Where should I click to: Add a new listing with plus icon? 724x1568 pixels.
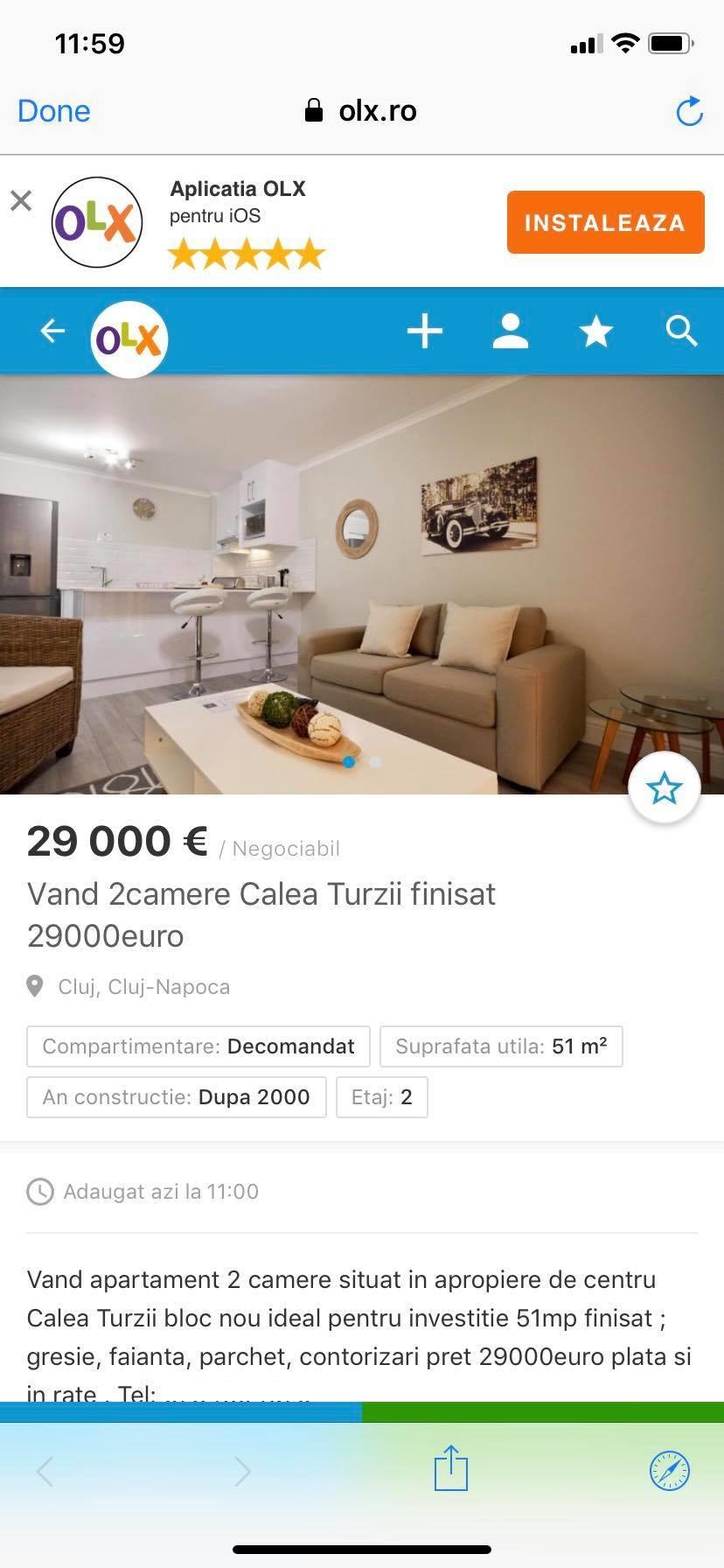click(425, 332)
